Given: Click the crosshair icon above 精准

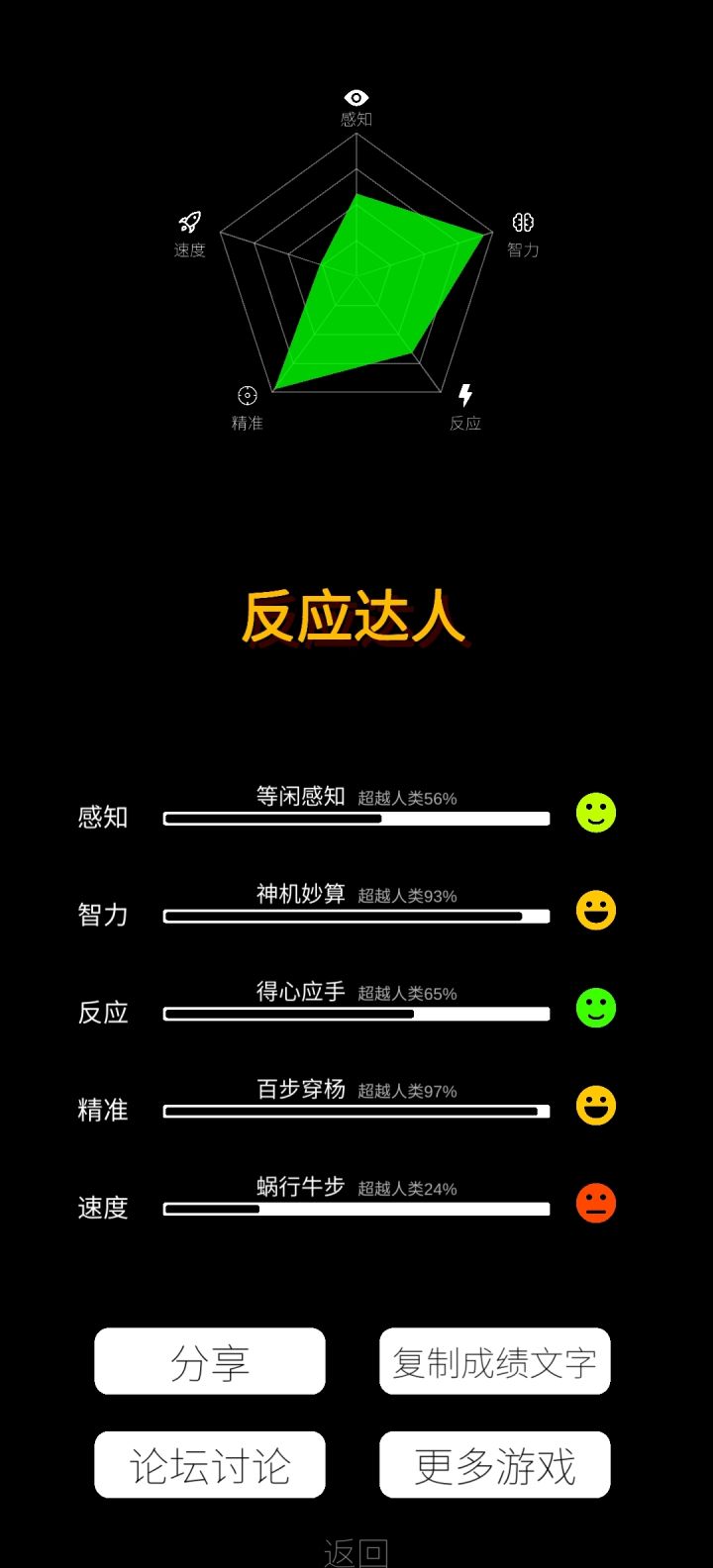Looking at the screenshot, I should click(246, 394).
